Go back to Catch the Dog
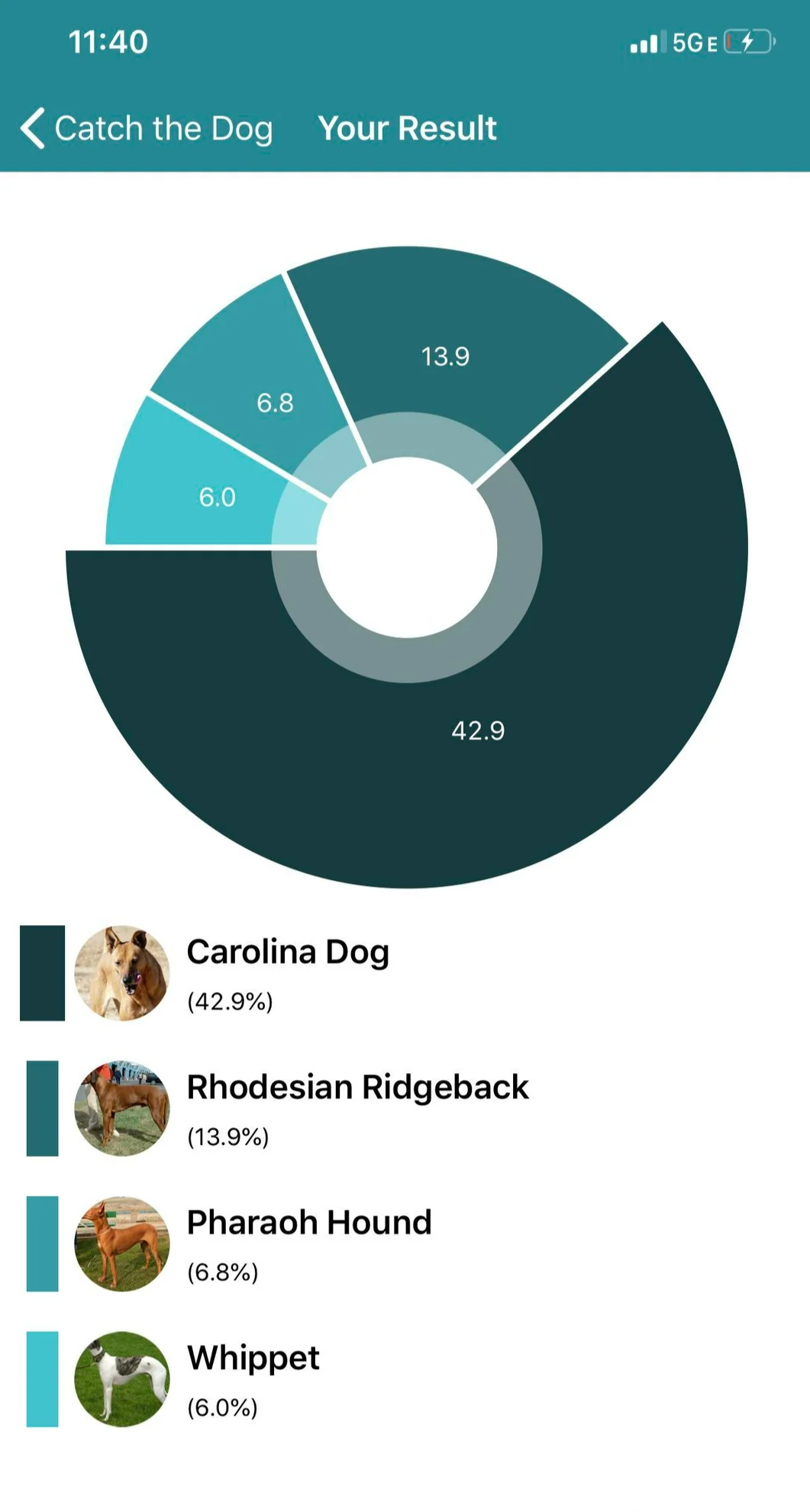810x1512 pixels. (147, 128)
